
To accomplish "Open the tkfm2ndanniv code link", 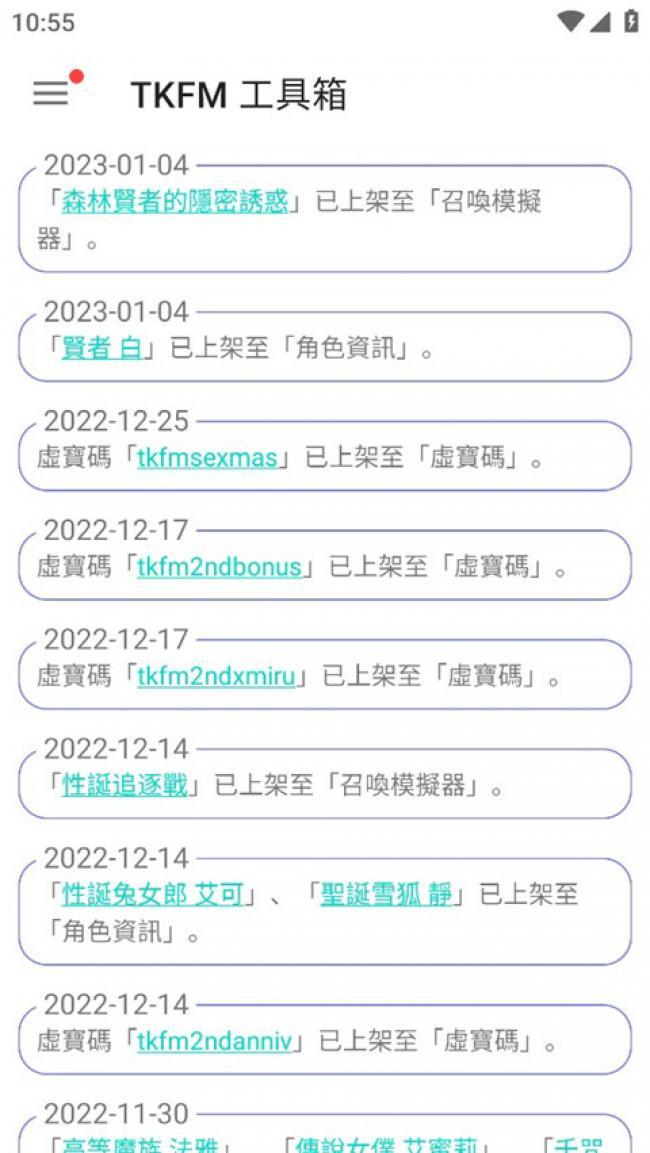I will [215, 1042].
